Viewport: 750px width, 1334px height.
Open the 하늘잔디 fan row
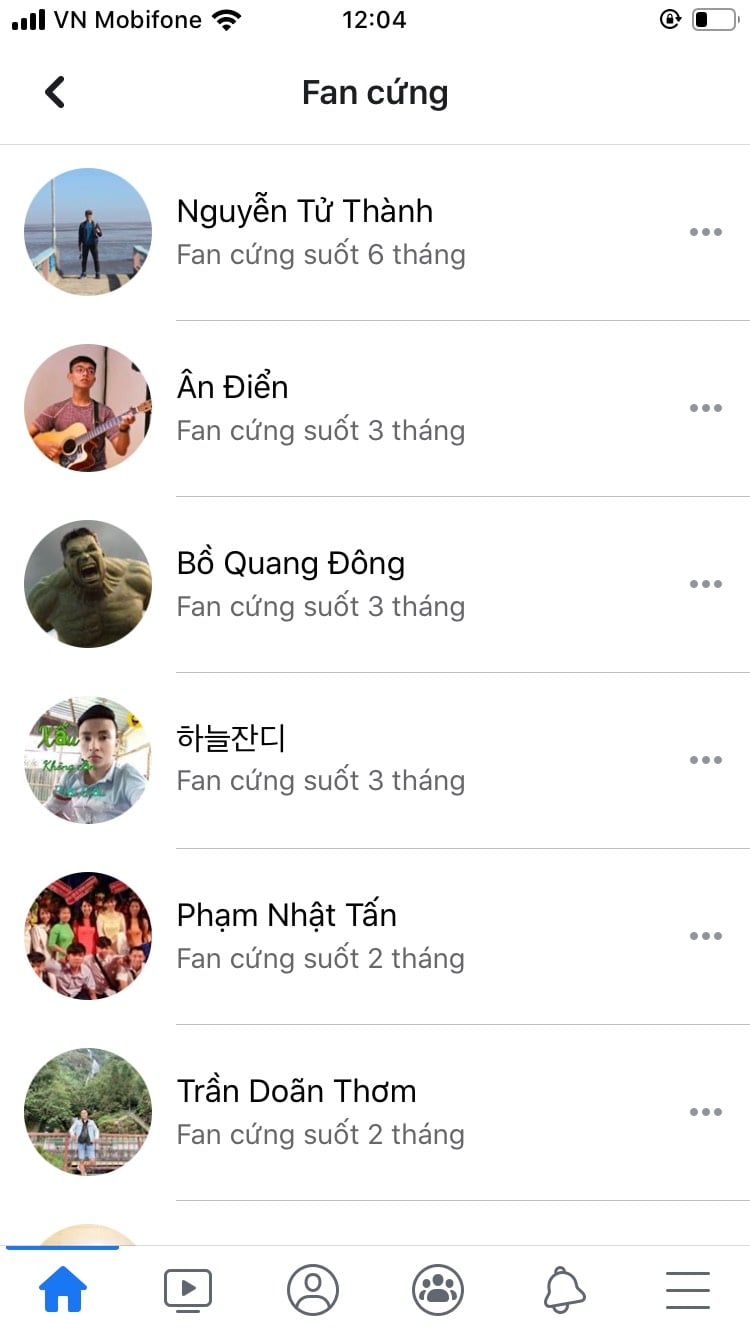(x=375, y=760)
